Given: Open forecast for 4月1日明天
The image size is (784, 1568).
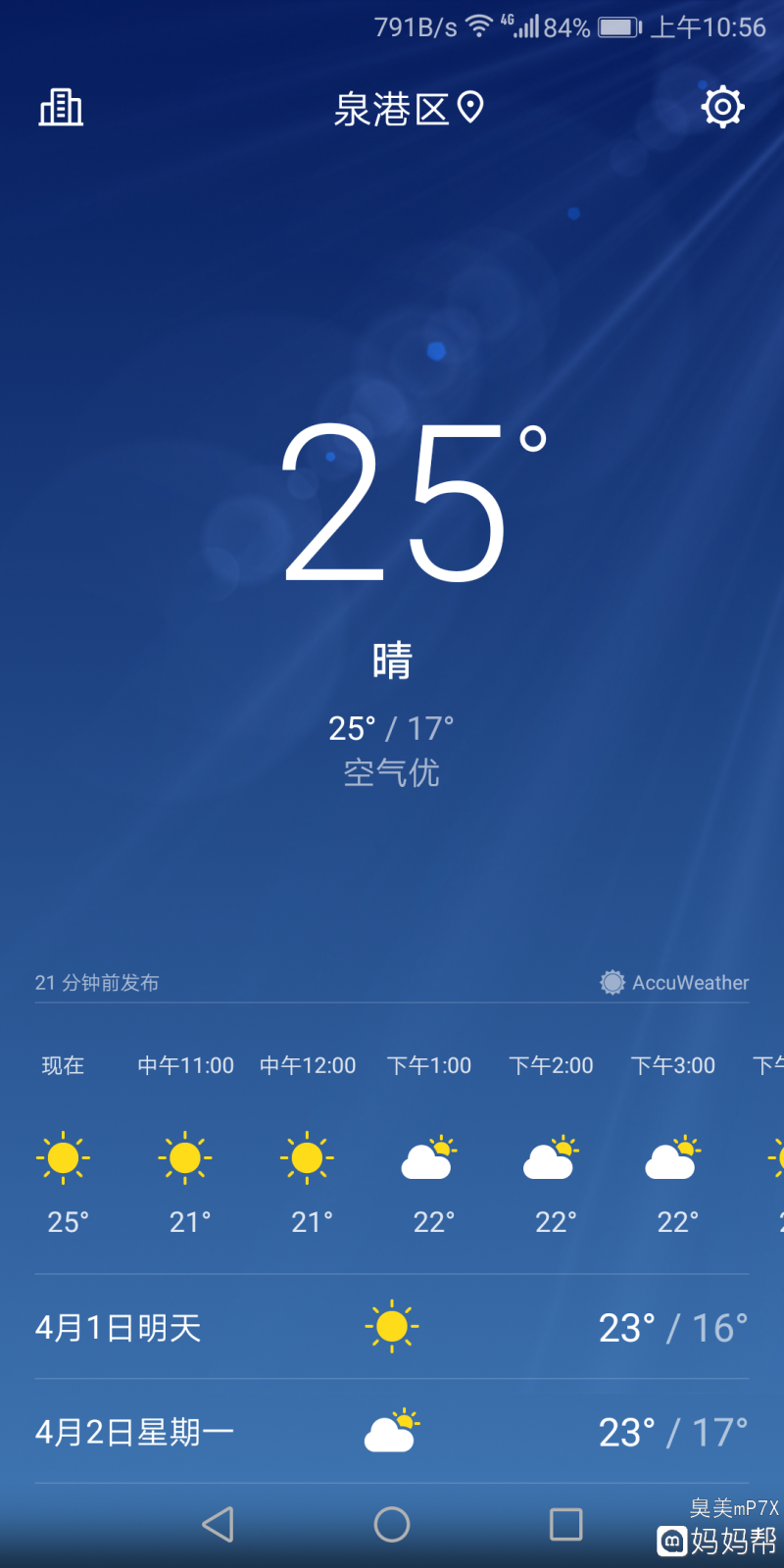Looking at the screenshot, I should coord(392,1328).
